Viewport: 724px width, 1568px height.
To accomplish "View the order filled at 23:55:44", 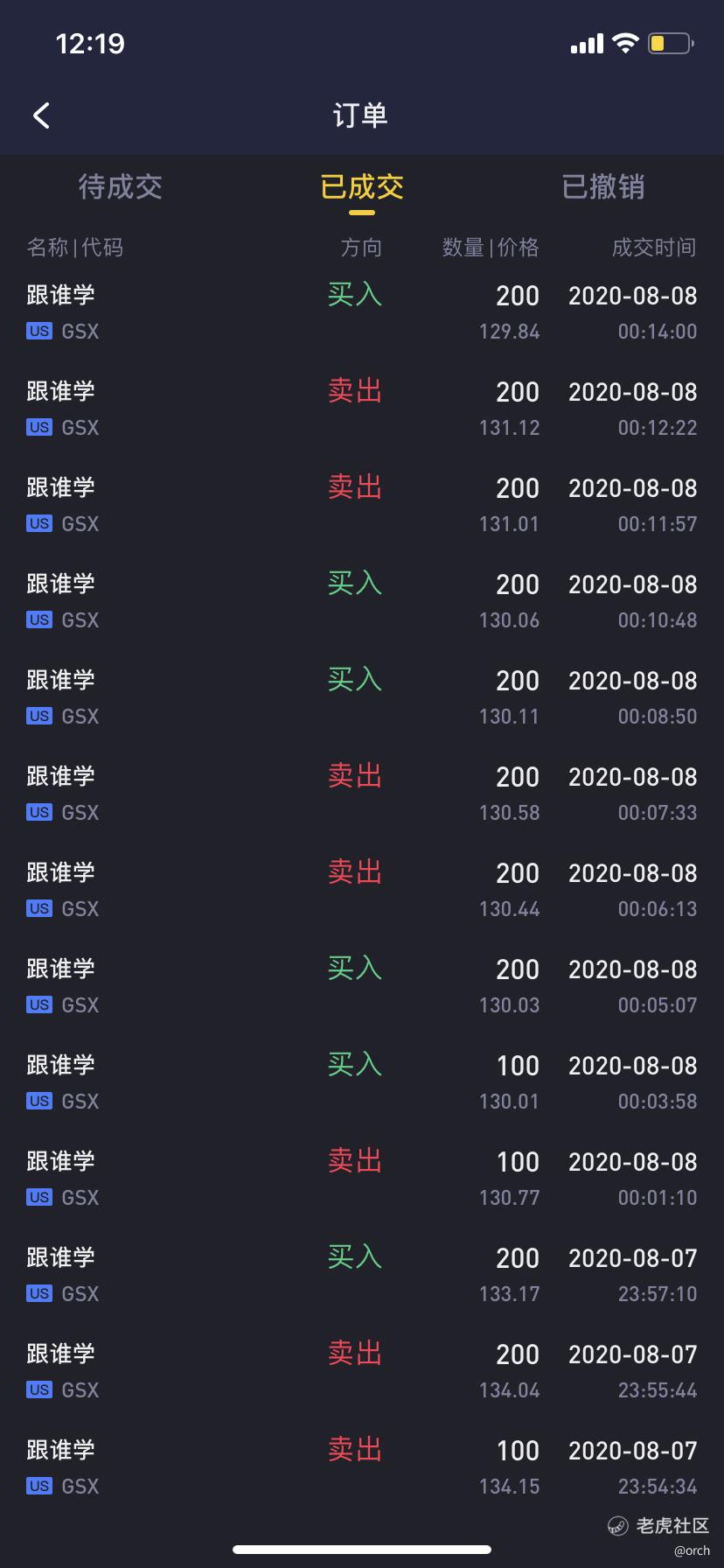I will [362, 1371].
